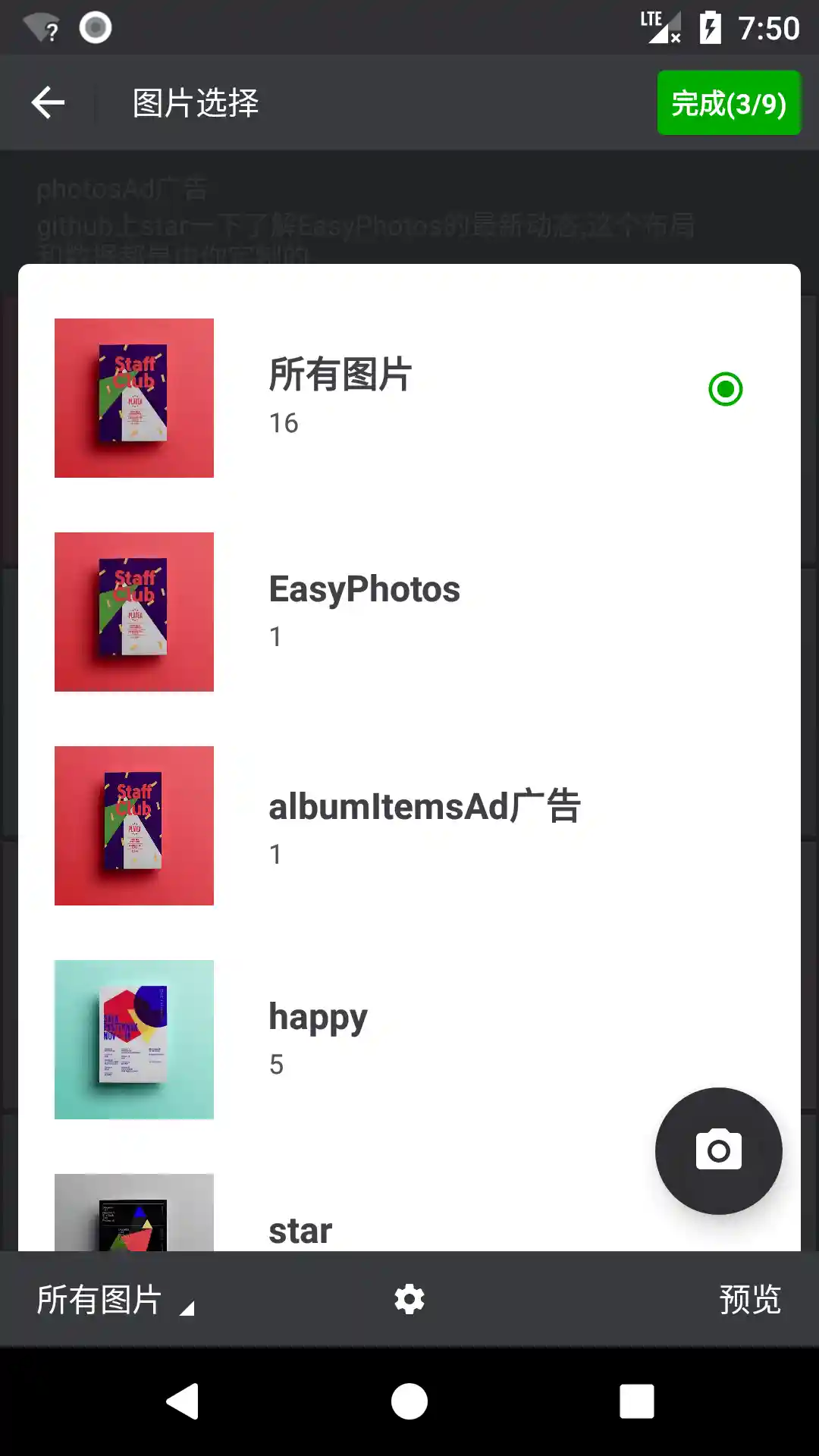Tap the system home button
819x1456 pixels.
[x=409, y=1401]
